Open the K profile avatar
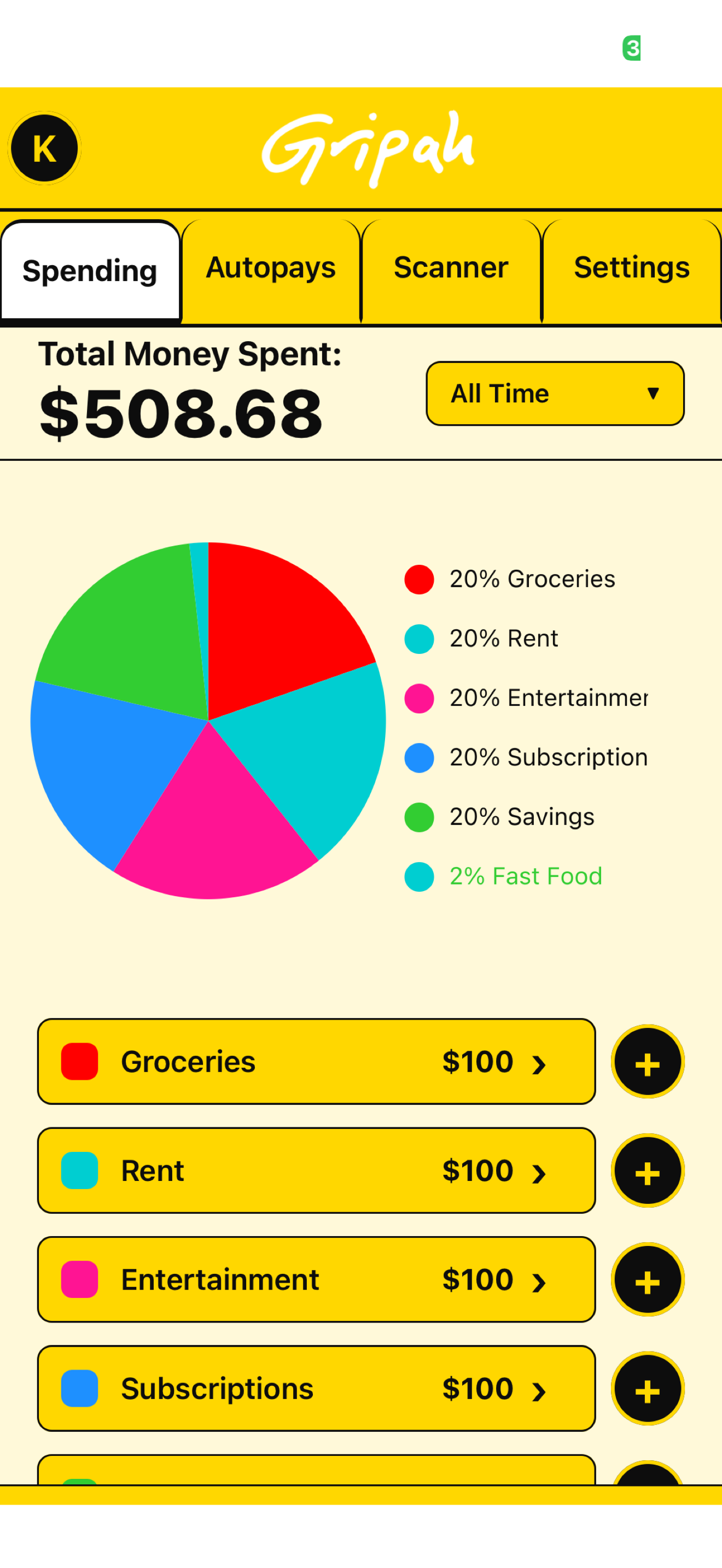 tap(44, 148)
